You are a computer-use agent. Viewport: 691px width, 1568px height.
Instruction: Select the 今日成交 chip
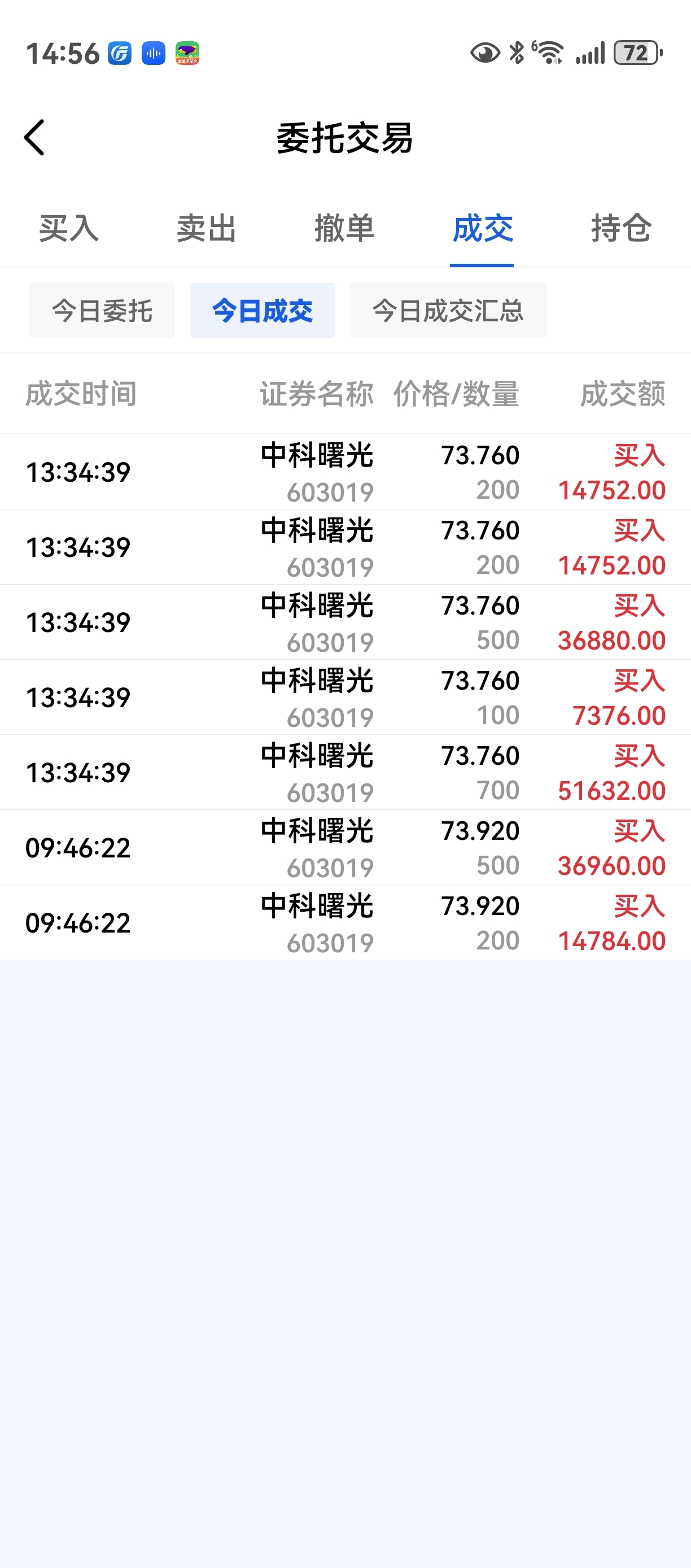(x=262, y=311)
